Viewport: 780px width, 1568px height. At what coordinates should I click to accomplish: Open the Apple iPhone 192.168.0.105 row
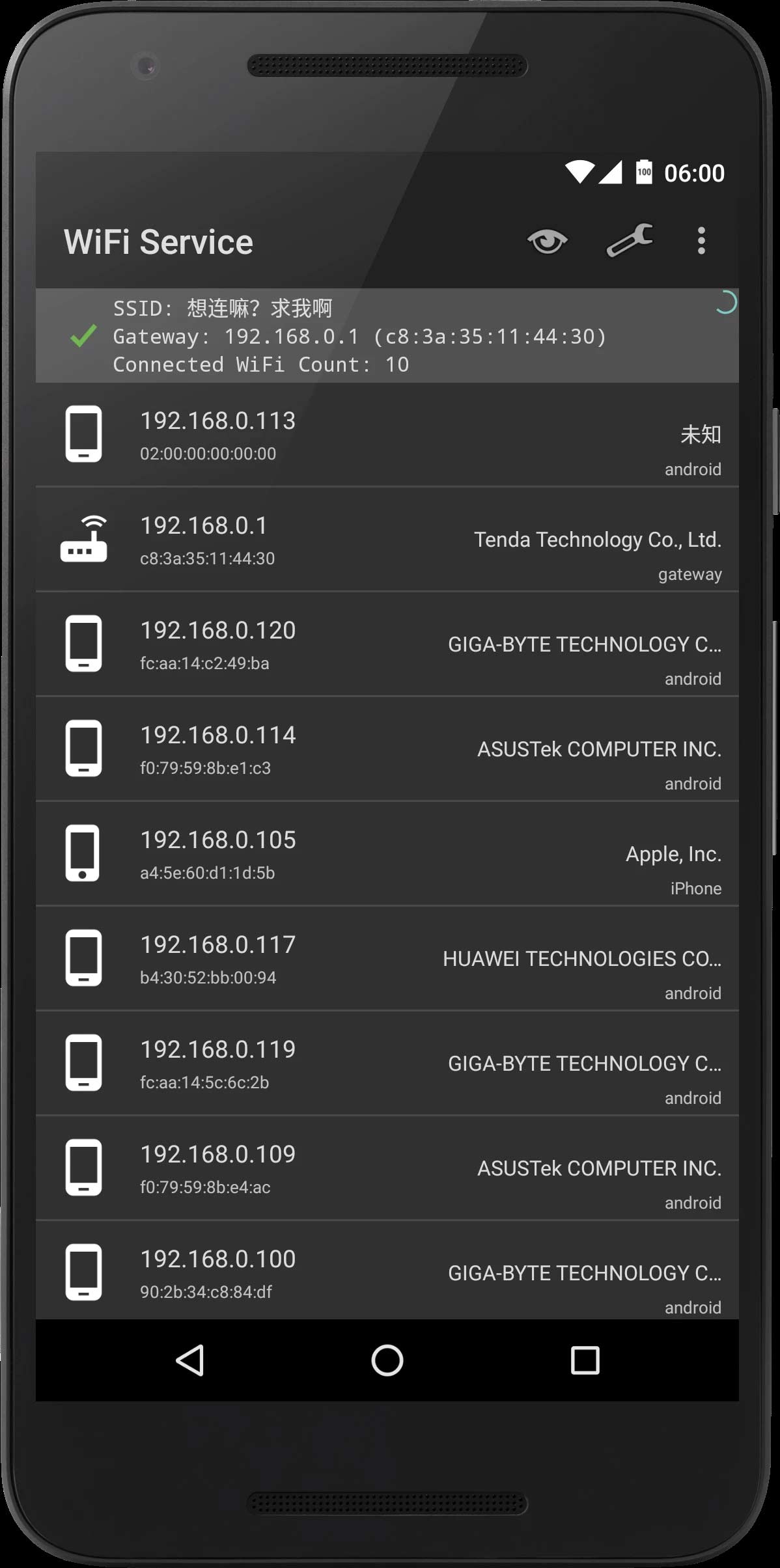tap(387, 853)
